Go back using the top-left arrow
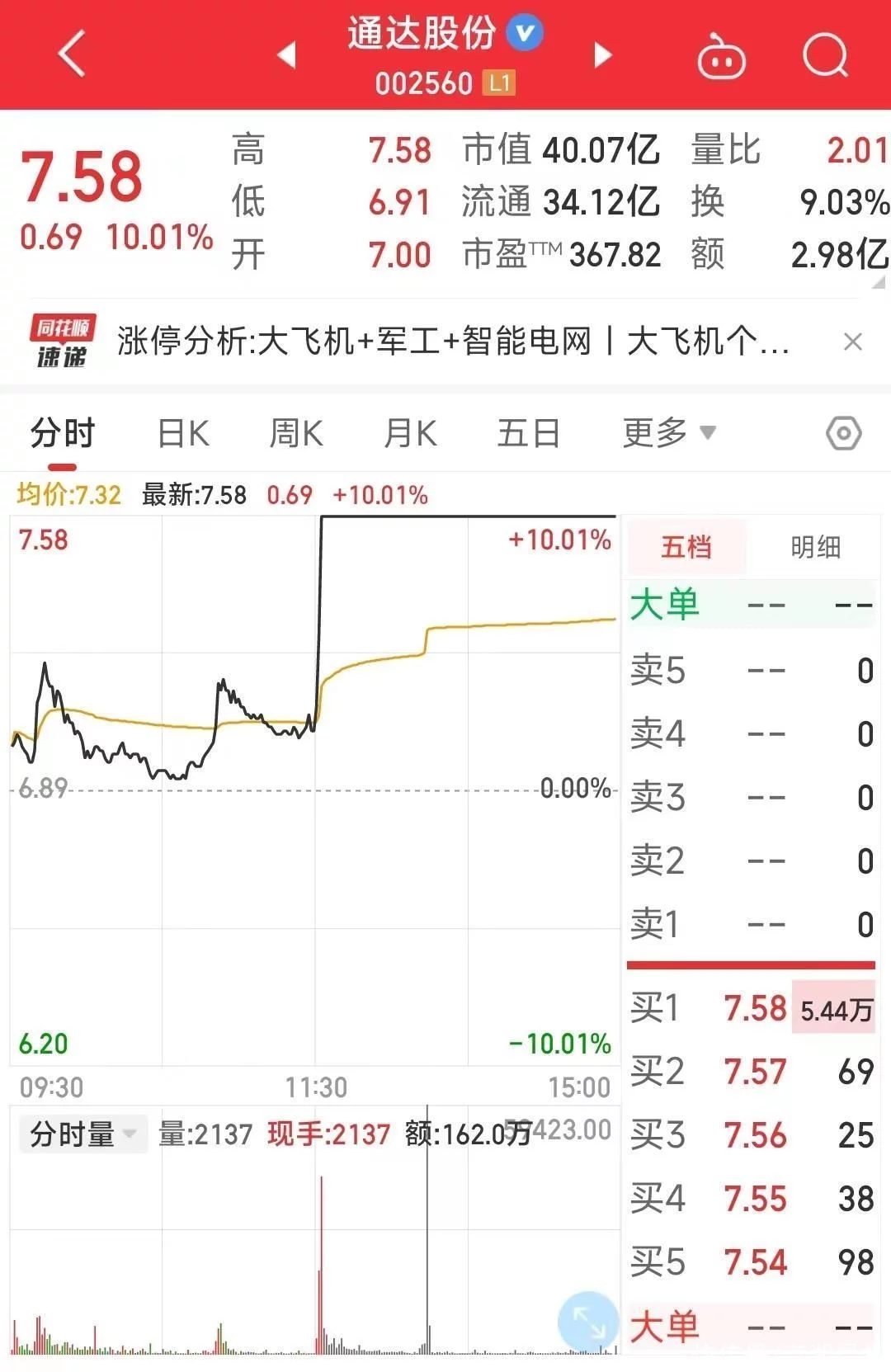The image size is (891, 1372). [x=72, y=54]
